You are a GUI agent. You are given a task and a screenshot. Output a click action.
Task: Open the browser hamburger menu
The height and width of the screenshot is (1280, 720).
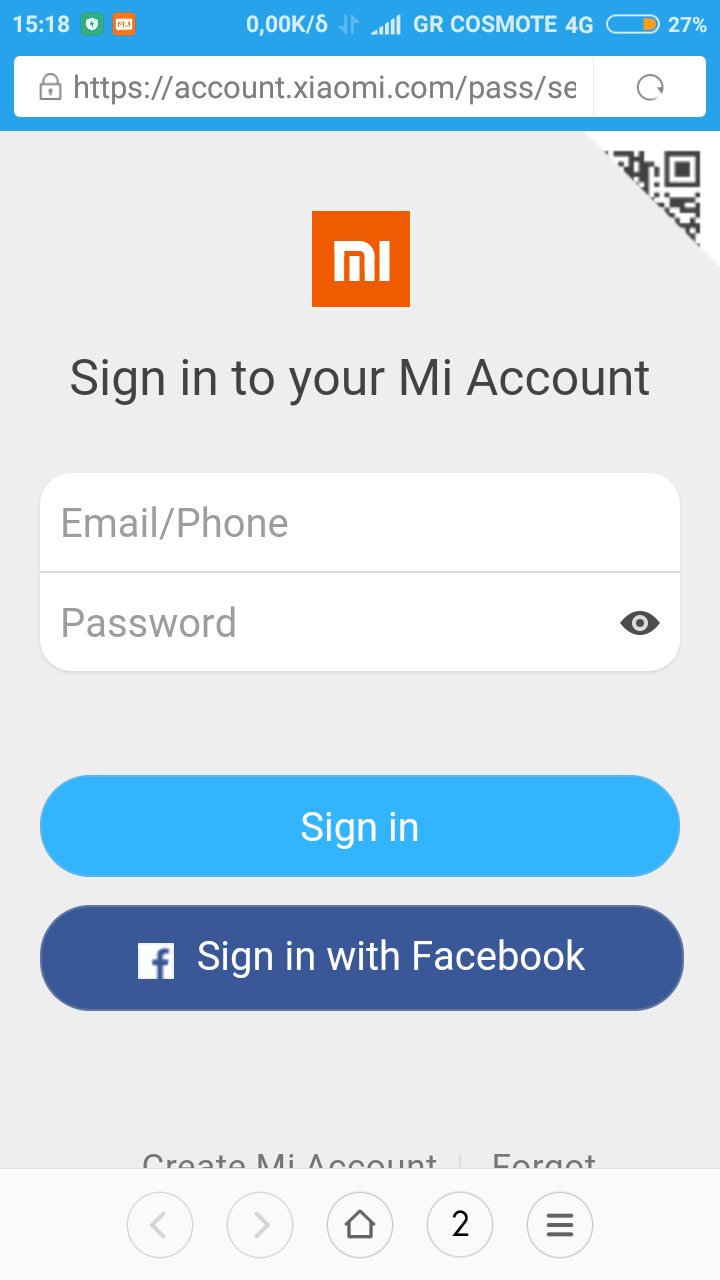[560, 1225]
